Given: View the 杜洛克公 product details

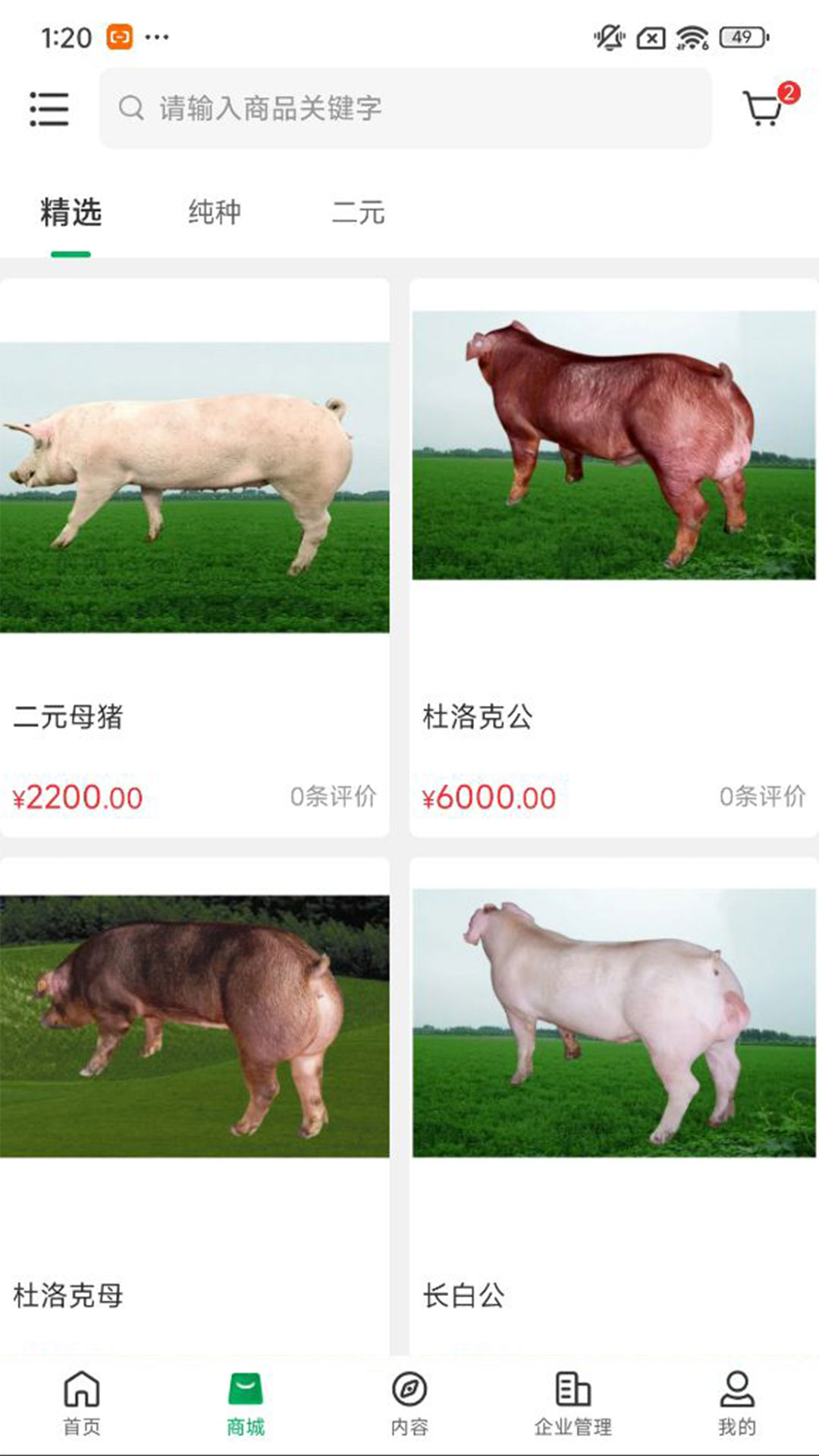Looking at the screenshot, I should tap(607, 531).
